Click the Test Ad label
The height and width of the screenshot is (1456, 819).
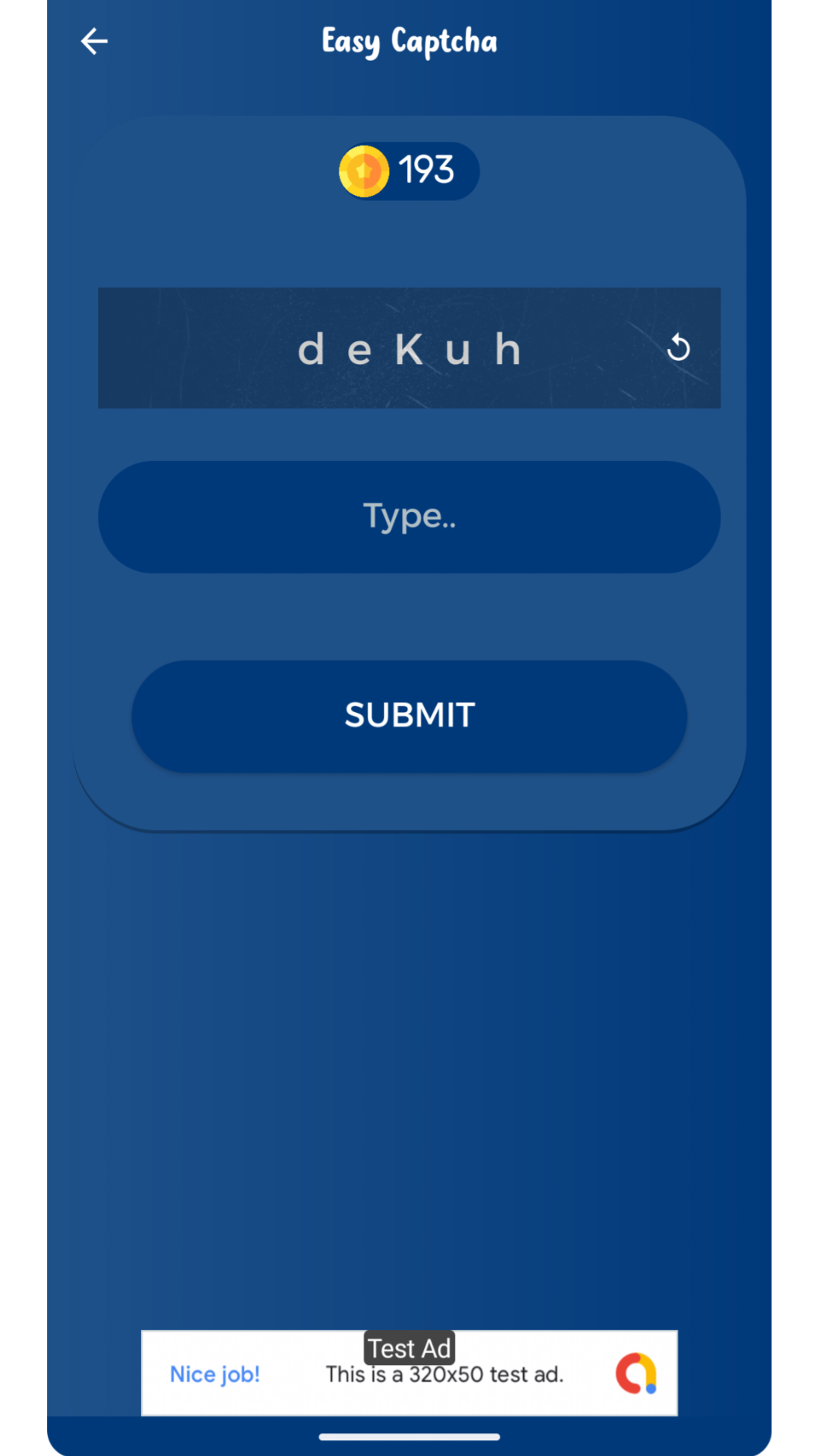(x=409, y=1348)
